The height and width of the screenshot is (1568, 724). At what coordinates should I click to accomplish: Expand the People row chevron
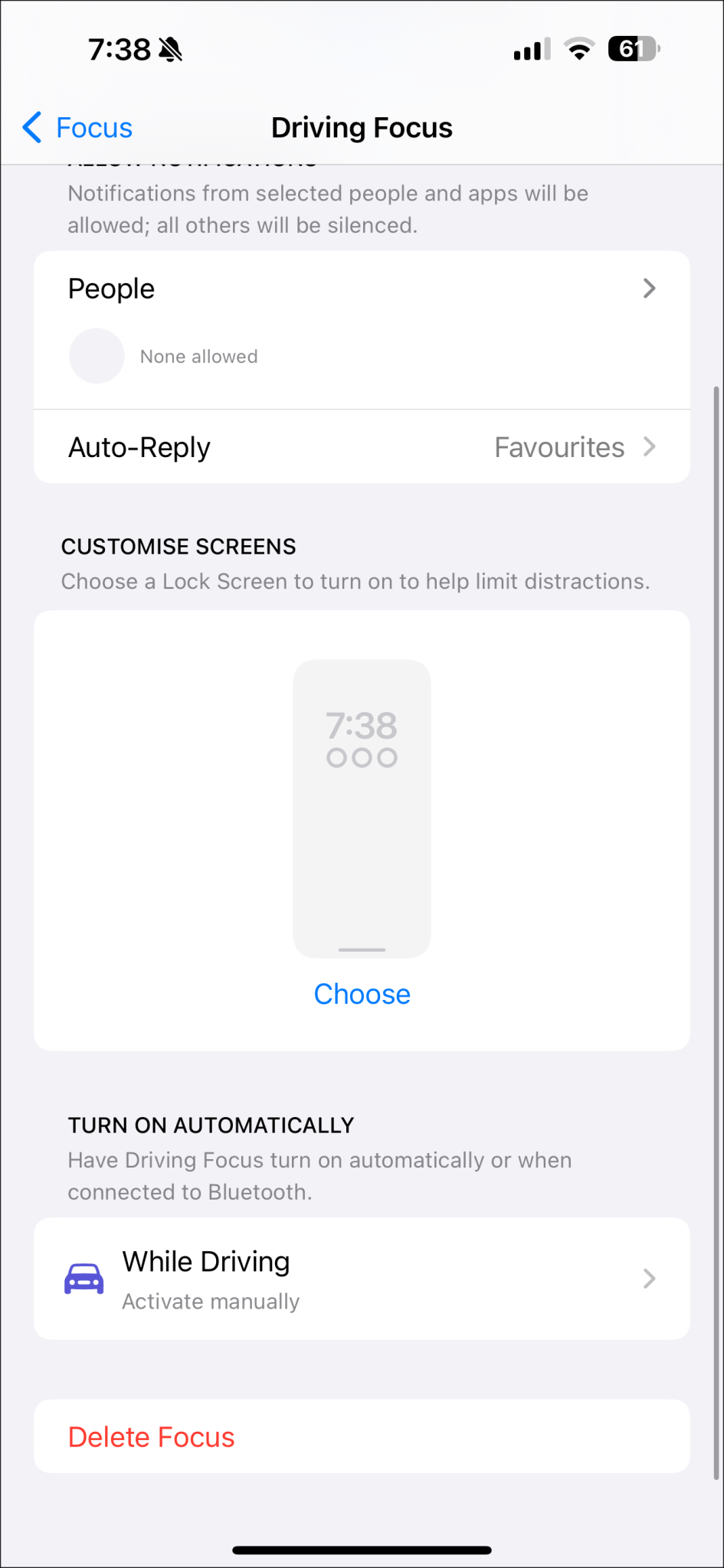pyautogui.click(x=649, y=289)
